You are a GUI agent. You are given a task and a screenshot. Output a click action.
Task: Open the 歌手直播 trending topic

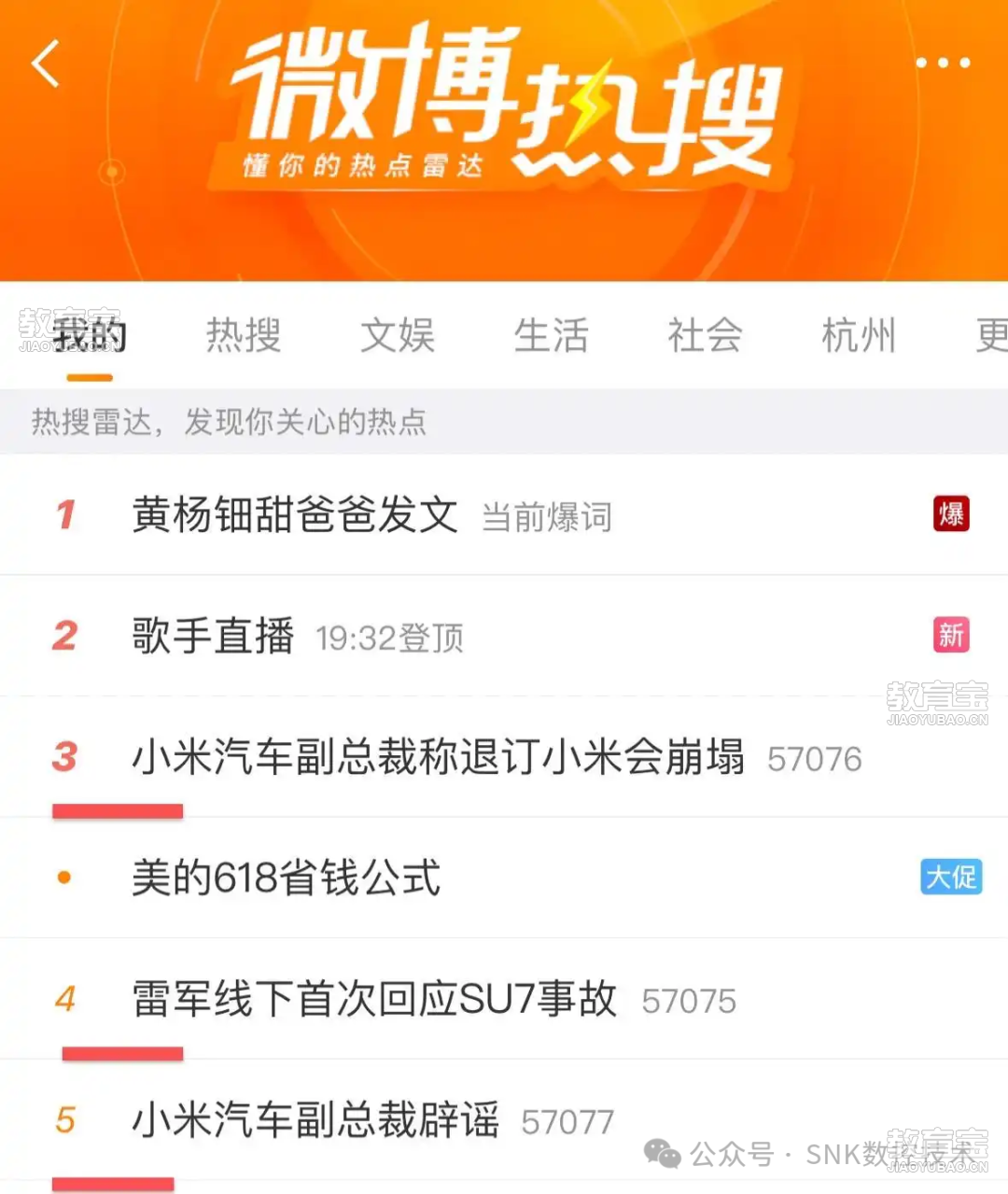coord(214,637)
